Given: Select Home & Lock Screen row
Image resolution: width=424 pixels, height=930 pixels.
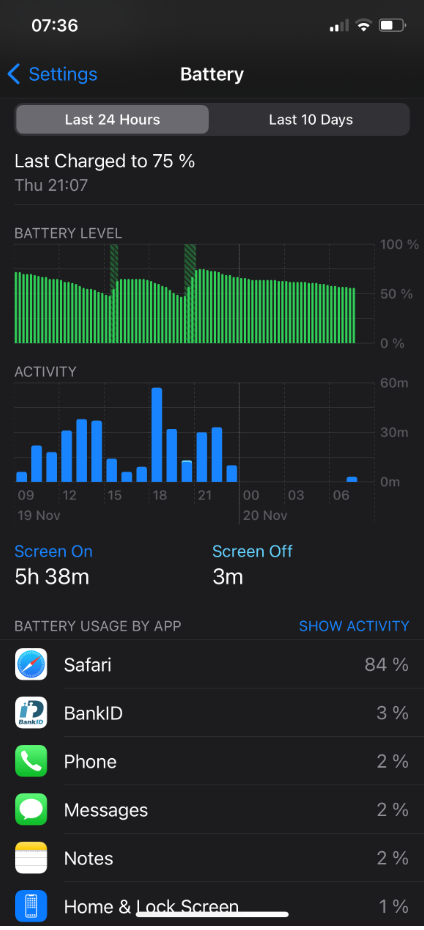Looking at the screenshot, I should click(212, 906).
